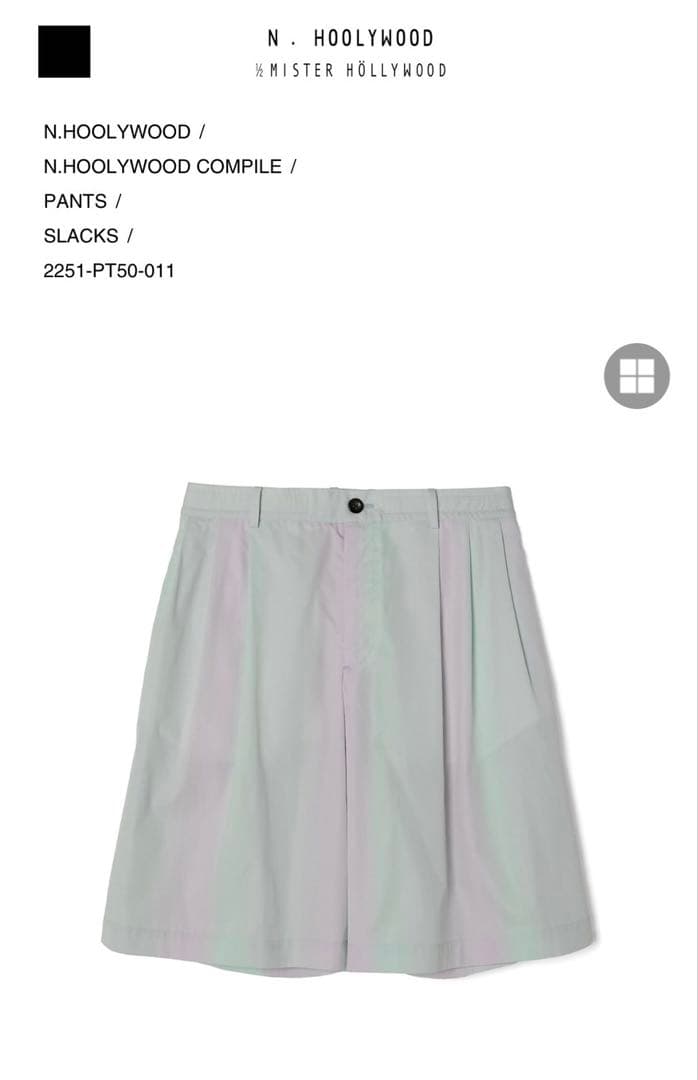The height and width of the screenshot is (1080, 698).
Task: Enlarge the shorts product image
Action: [348, 730]
